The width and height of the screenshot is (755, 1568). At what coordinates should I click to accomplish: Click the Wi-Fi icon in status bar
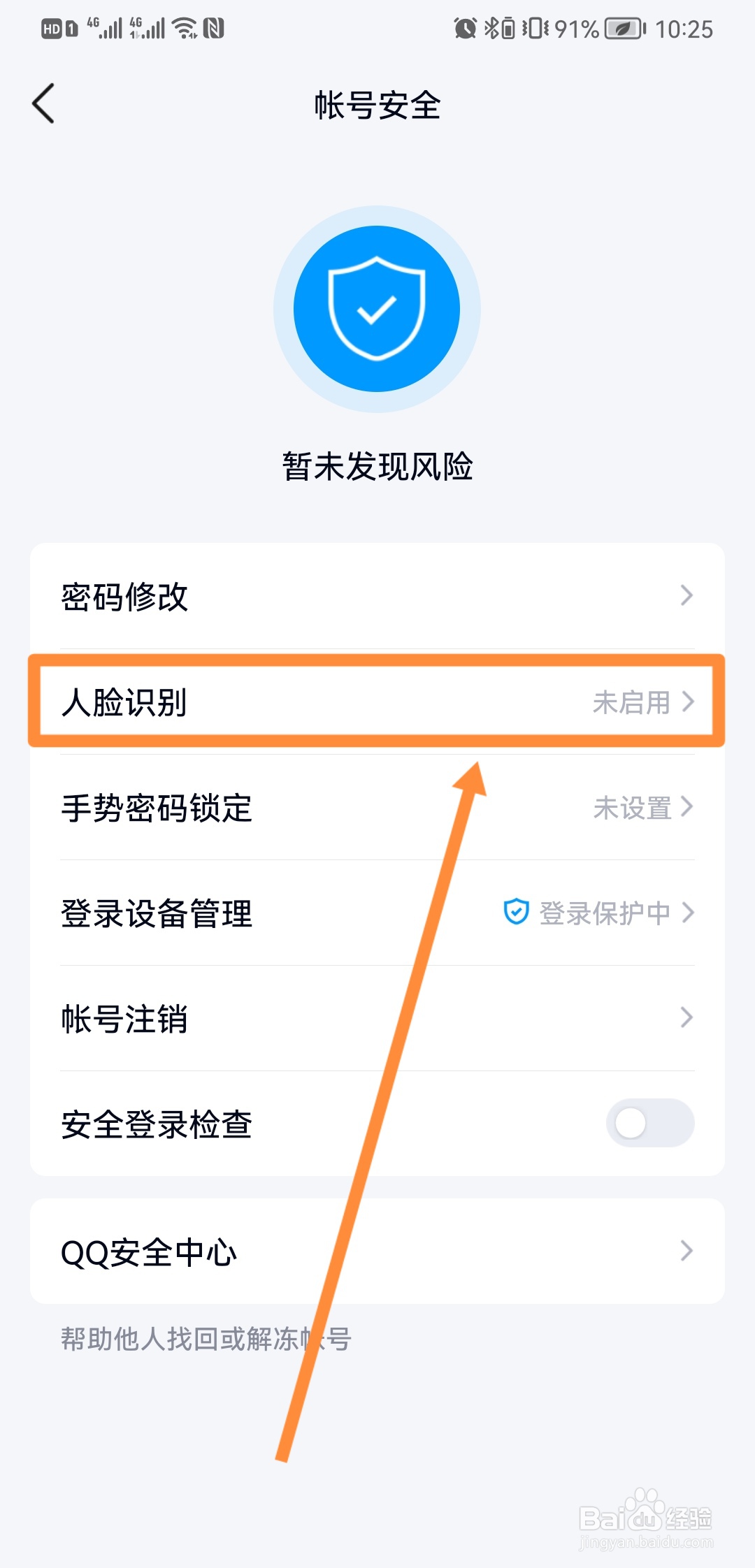pyautogui.click(x=184, y=28)
